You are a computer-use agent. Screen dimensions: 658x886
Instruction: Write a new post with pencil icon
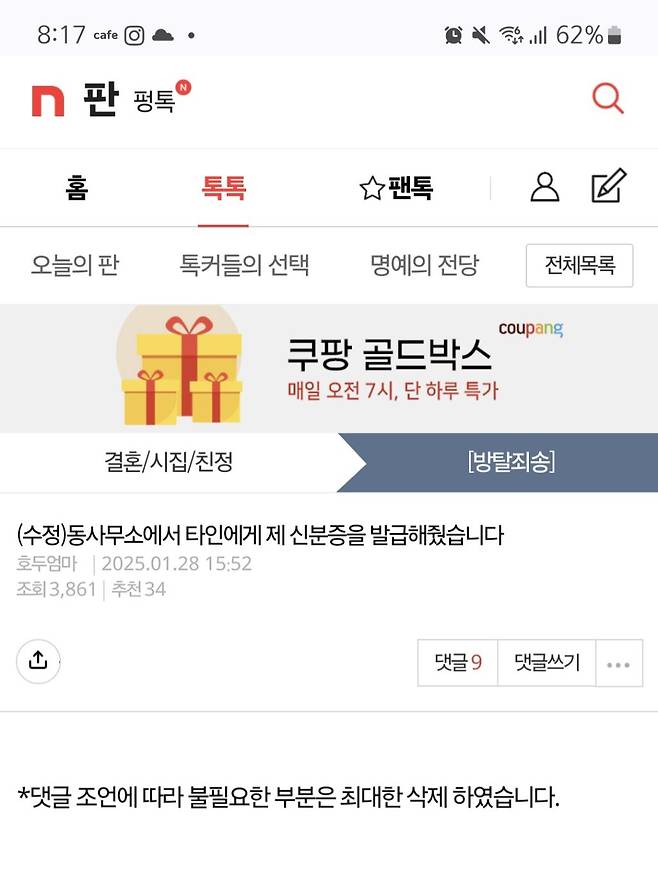(x=608, y=186)
